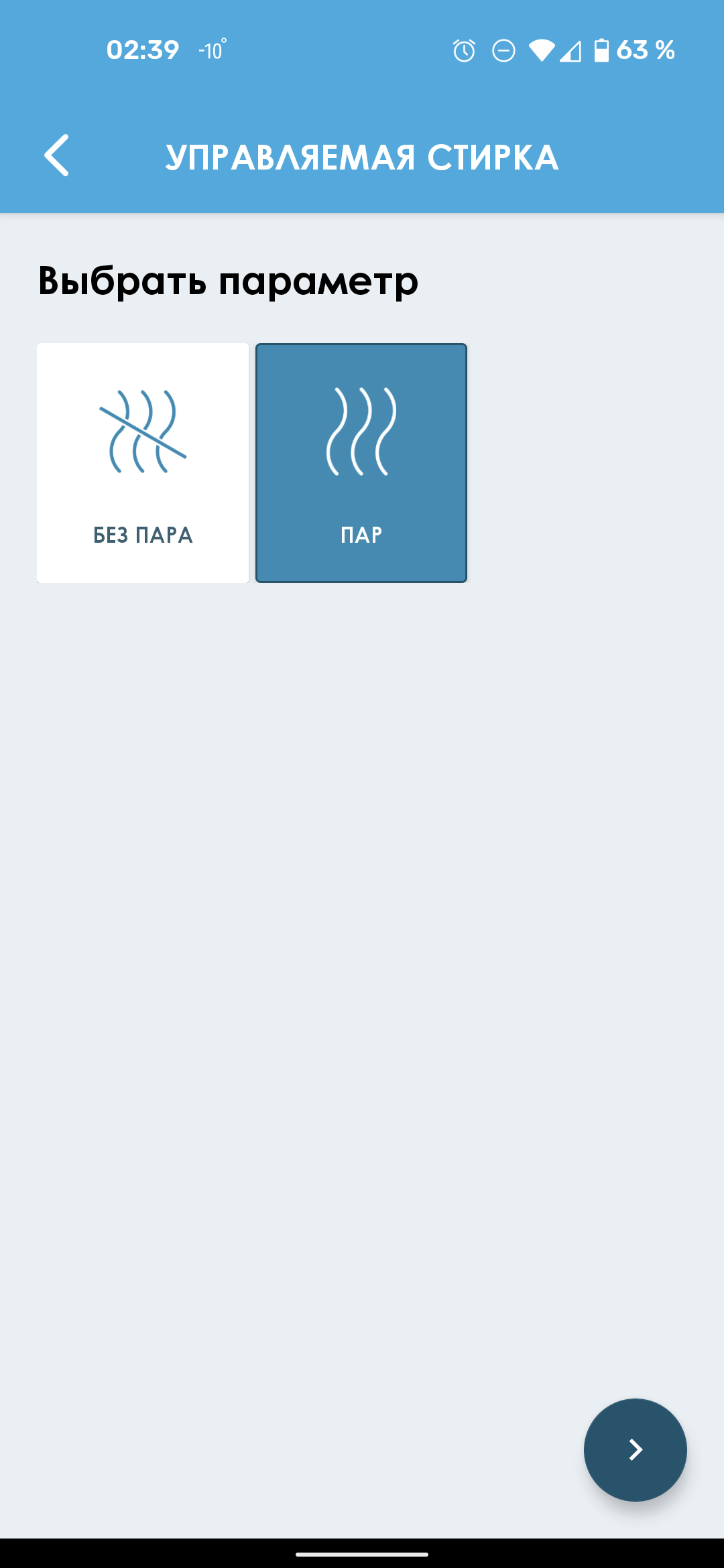Screen dimensions: 724x1568
Task: Continue with the next arrow button
Action: 635,1449
